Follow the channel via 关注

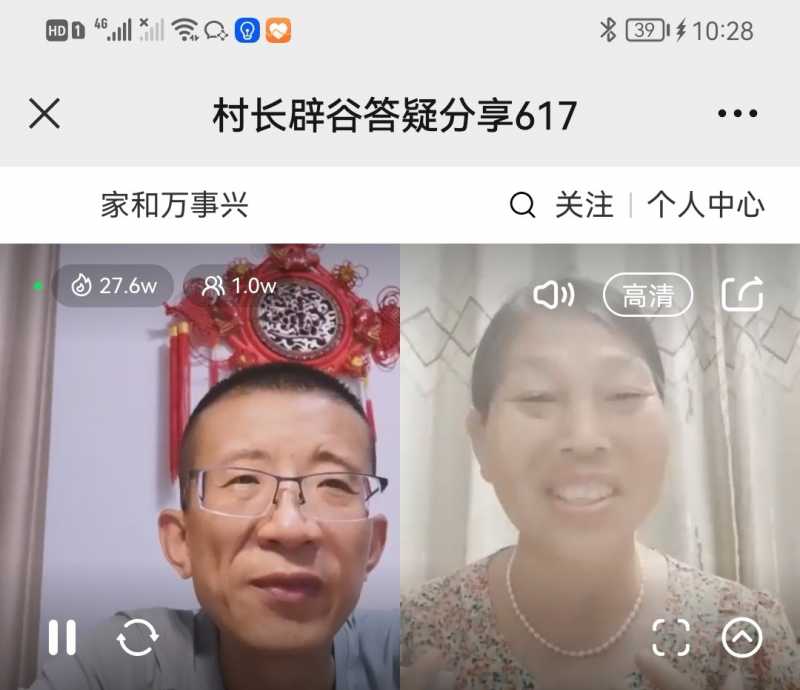coord(584,206)
